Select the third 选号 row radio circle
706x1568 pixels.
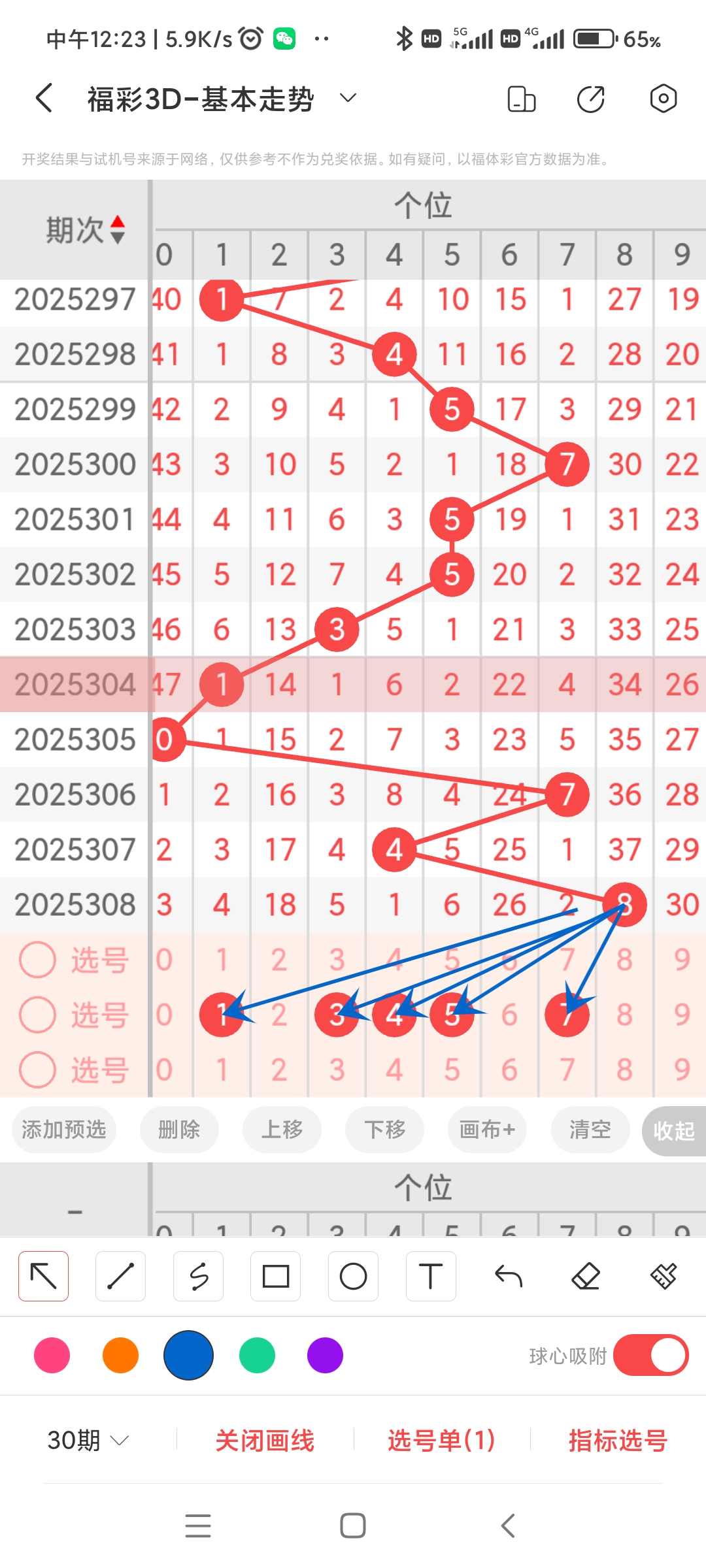pyautogui.click(x=38, y=1070)
